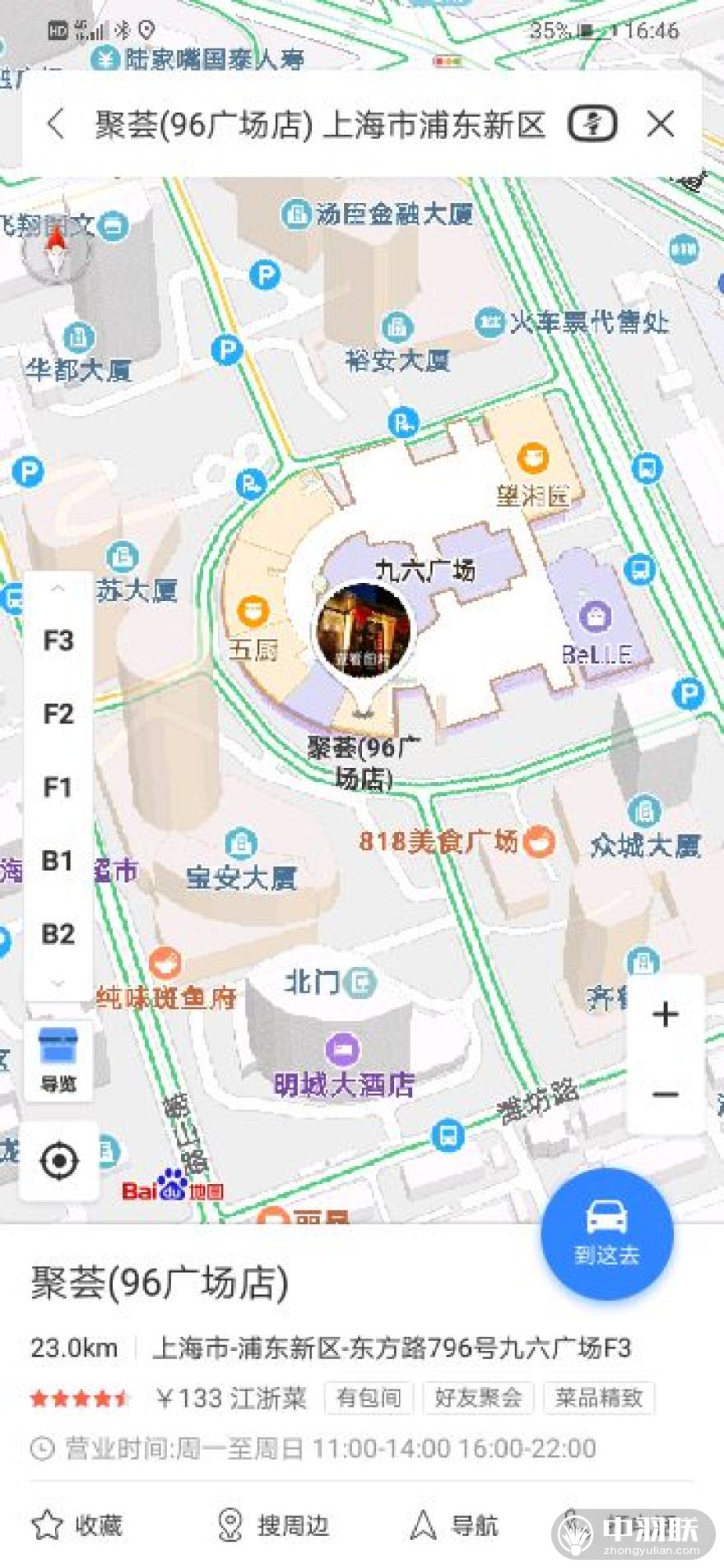
Task: Switch indoor map to floor F3
Action: pos(58,641)
